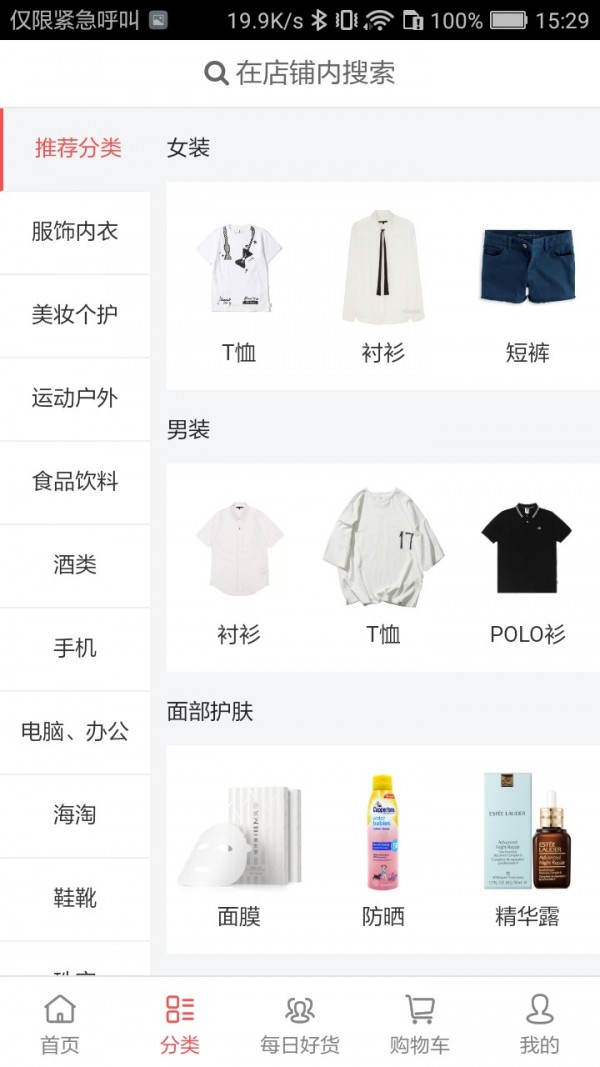Open the 酒类 category
The width and height of the screenshot is (600, 1067).
tap(75, 565)
